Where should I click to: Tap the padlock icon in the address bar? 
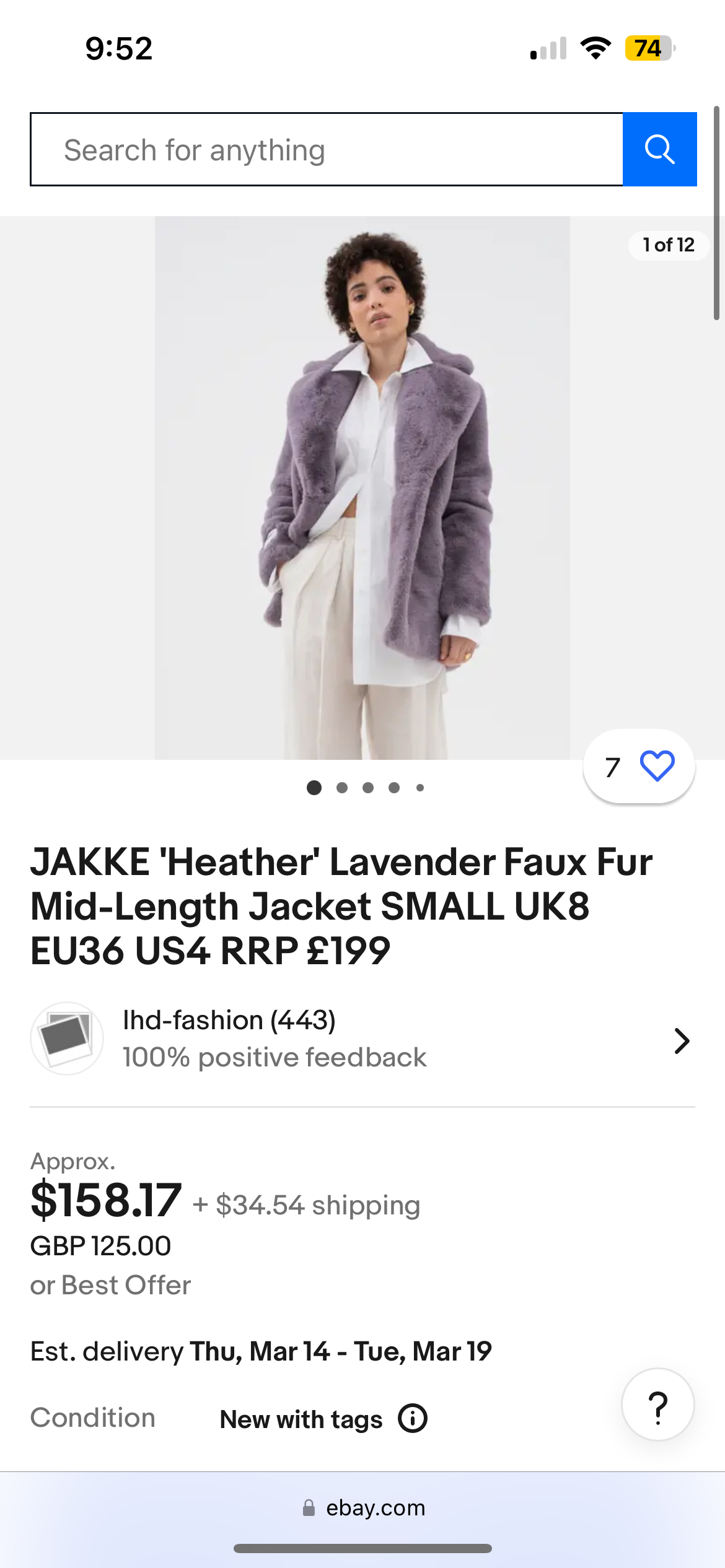click(309, 1509)
